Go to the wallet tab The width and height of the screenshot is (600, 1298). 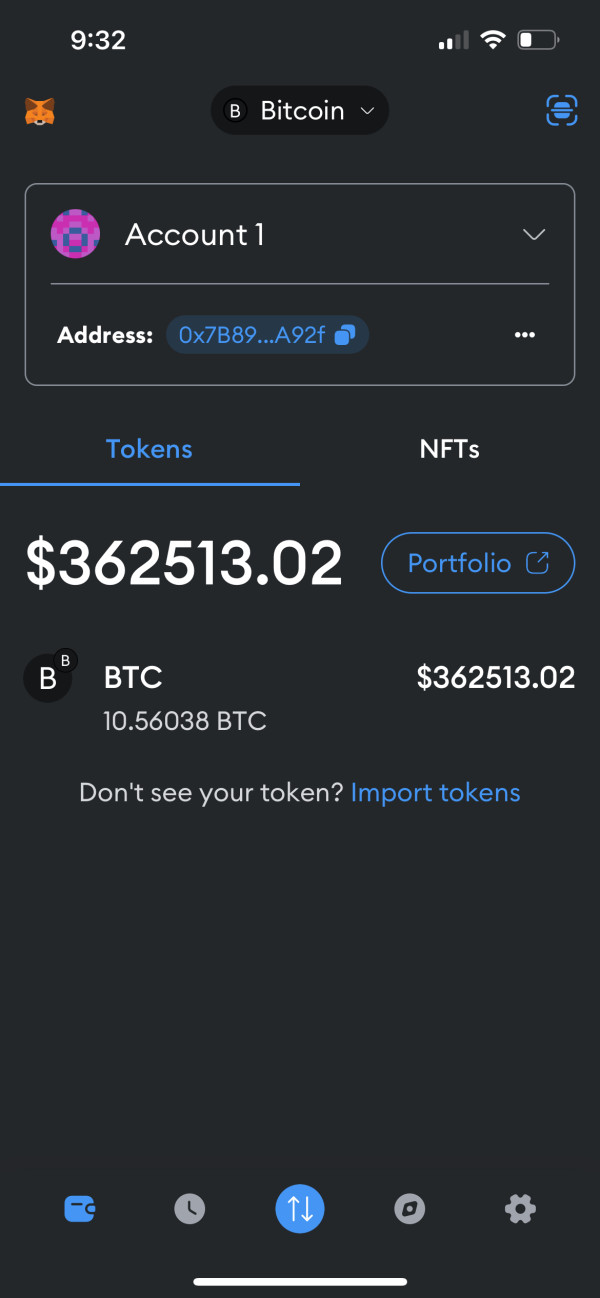pos(80,1209)
